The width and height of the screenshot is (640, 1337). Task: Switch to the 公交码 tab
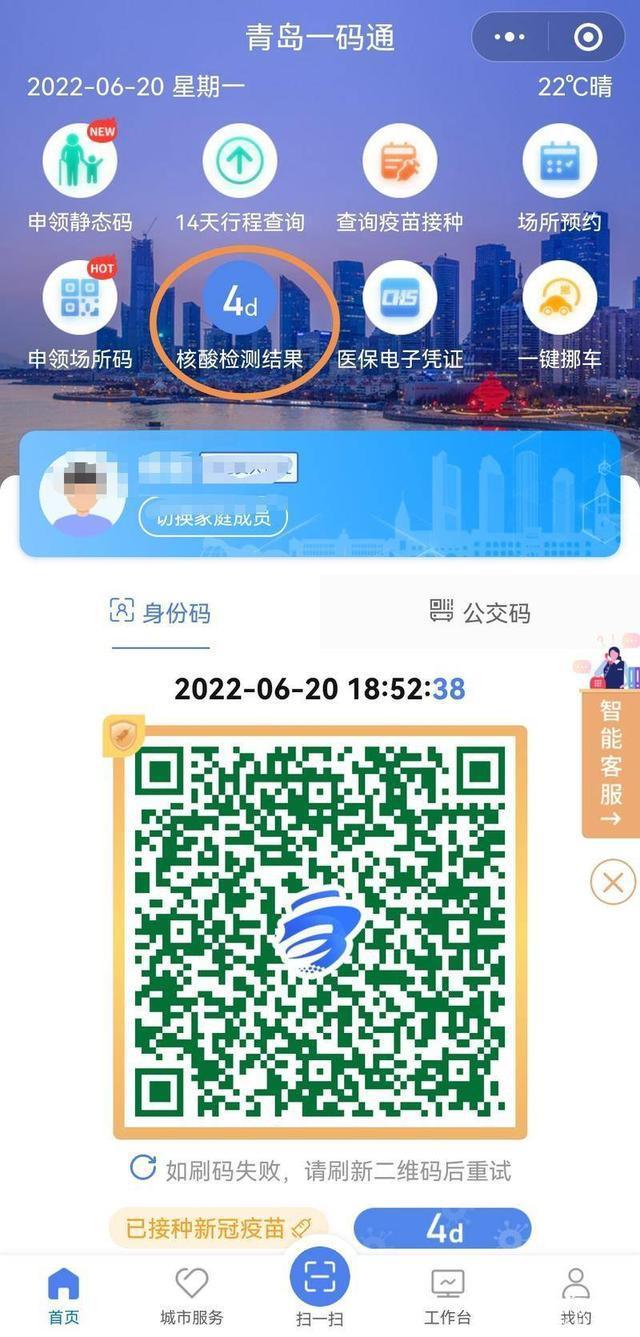(x=480, y=613)
